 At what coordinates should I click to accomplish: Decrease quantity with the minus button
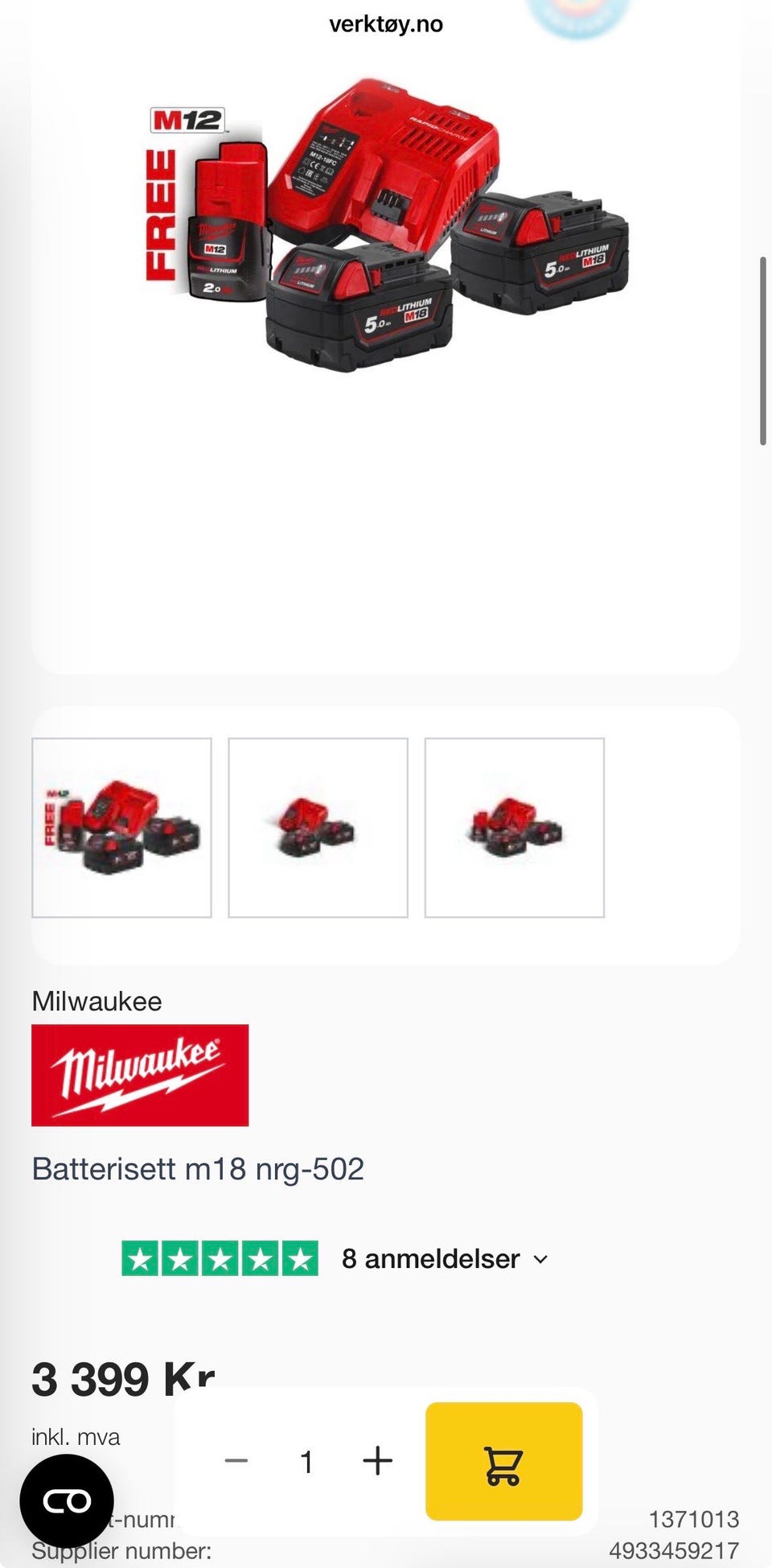pyautogui.click(x=236, y=1461)
